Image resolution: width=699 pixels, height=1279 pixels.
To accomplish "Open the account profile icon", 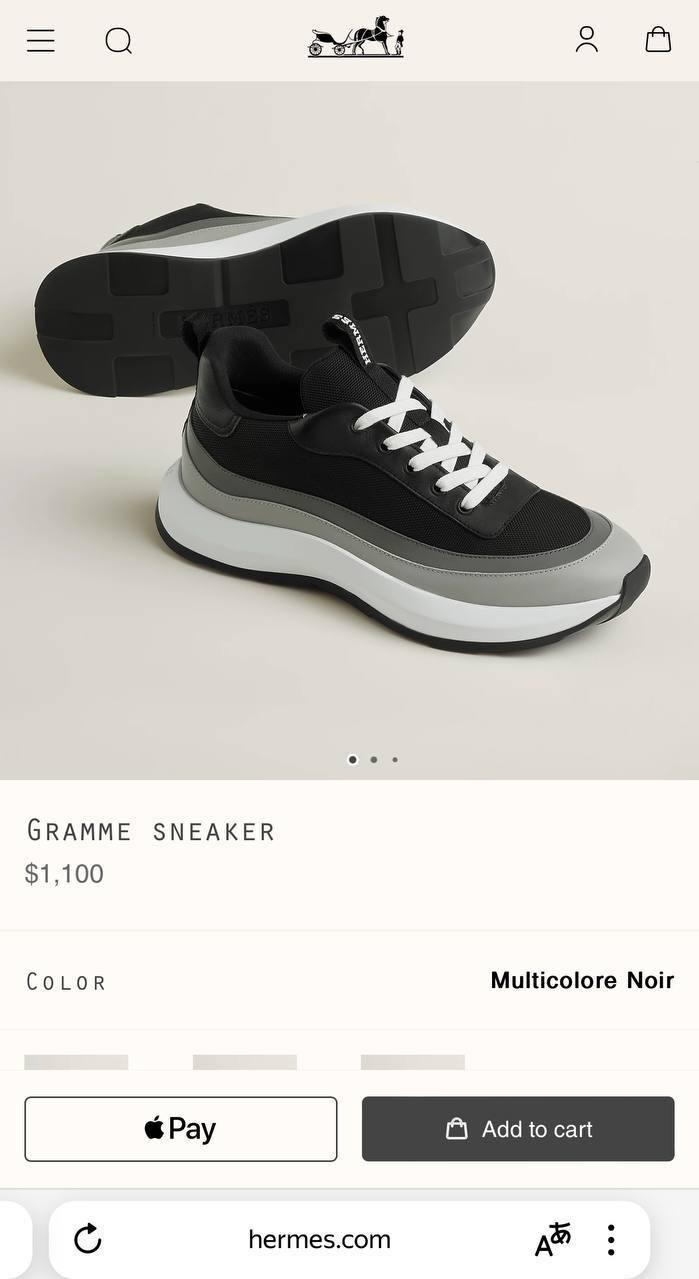I will click(587, 40).
